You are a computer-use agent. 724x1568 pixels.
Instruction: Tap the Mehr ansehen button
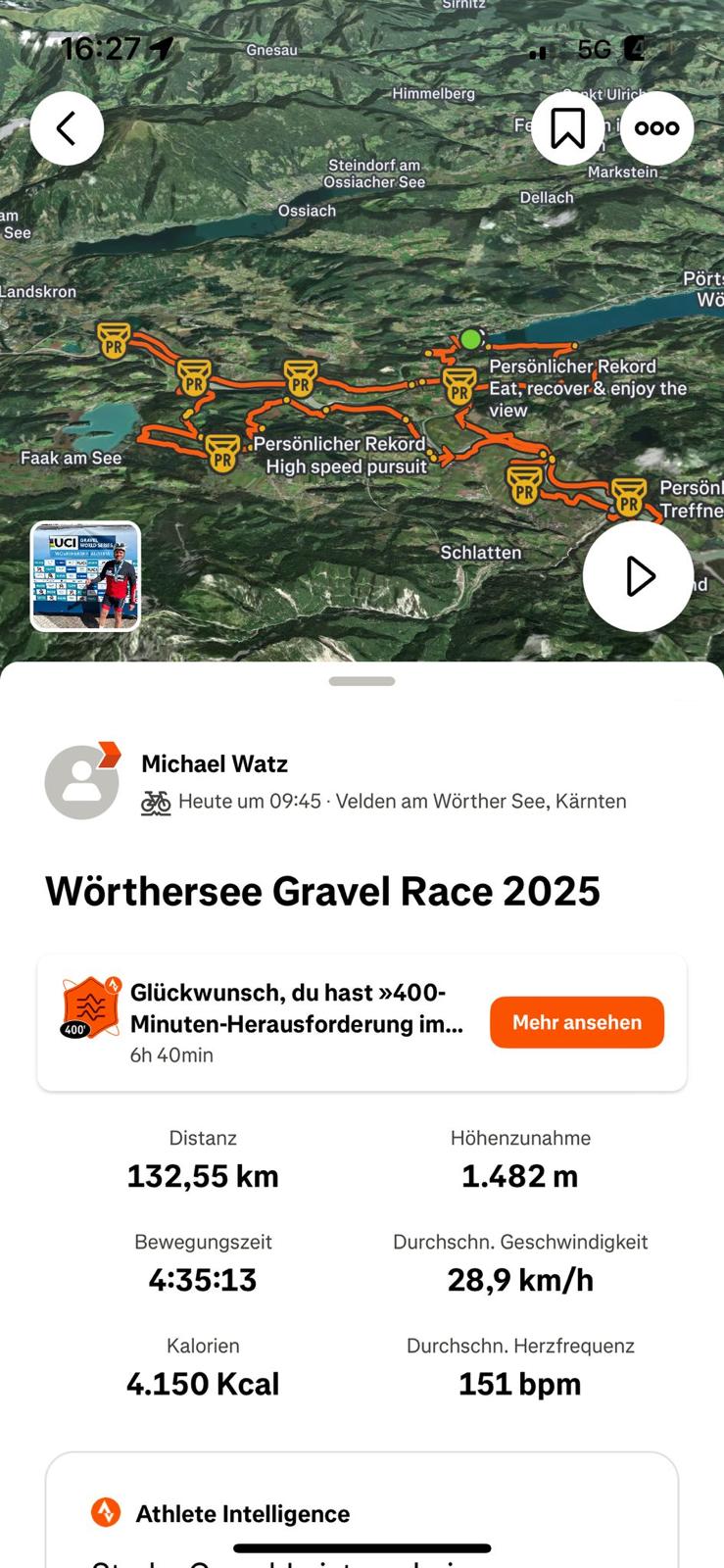tap(576, 1022)
